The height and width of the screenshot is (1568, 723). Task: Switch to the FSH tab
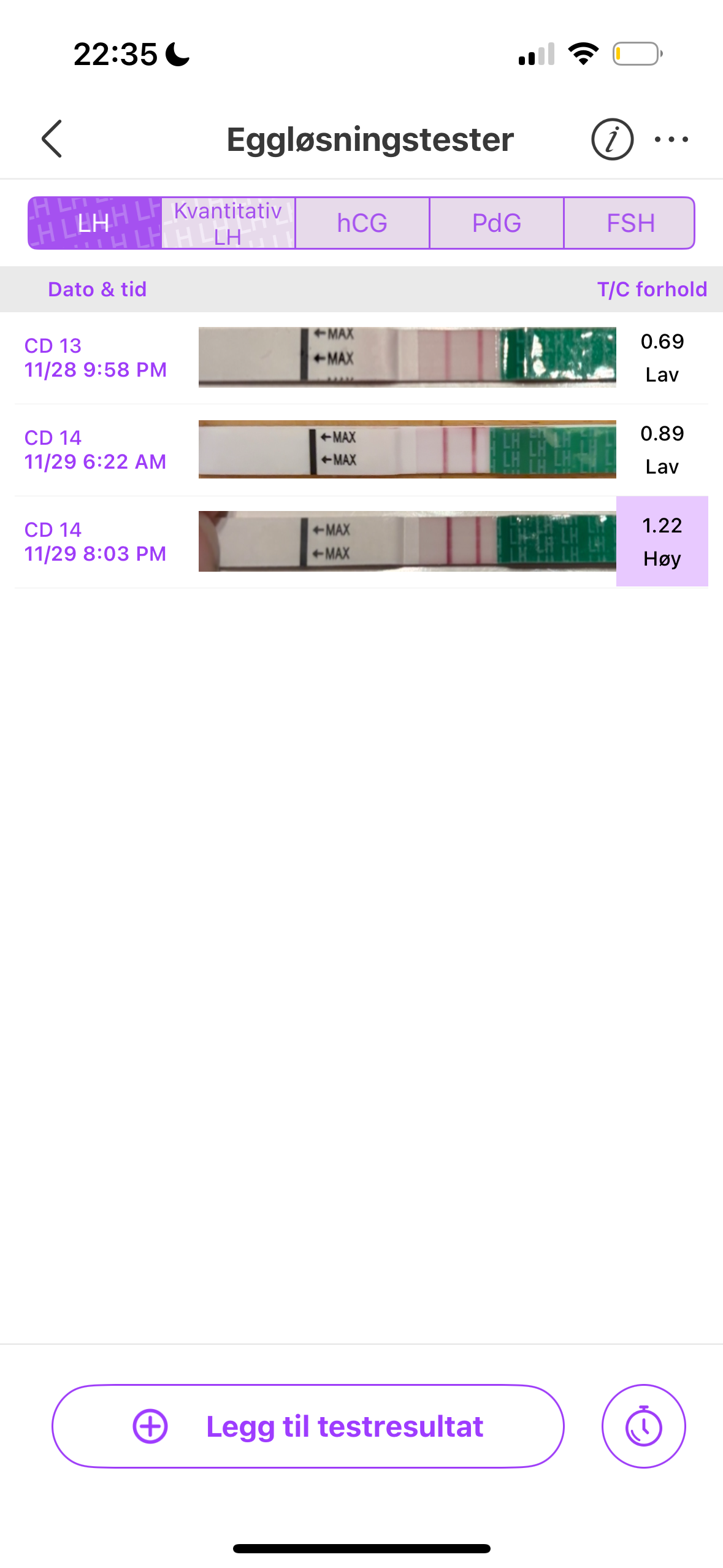coord(630,223)
